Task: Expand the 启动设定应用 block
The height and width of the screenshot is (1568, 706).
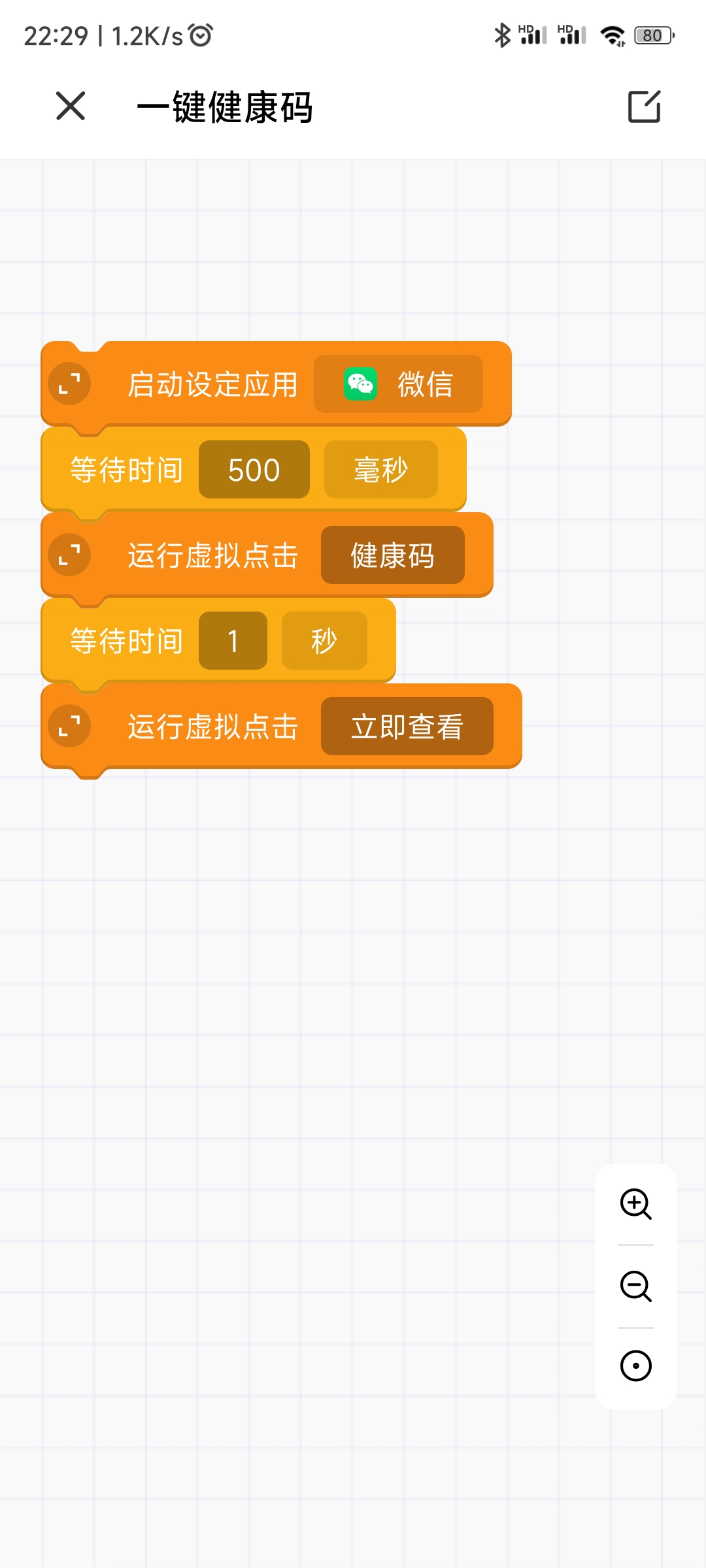Action: click(x=69, y=384)
